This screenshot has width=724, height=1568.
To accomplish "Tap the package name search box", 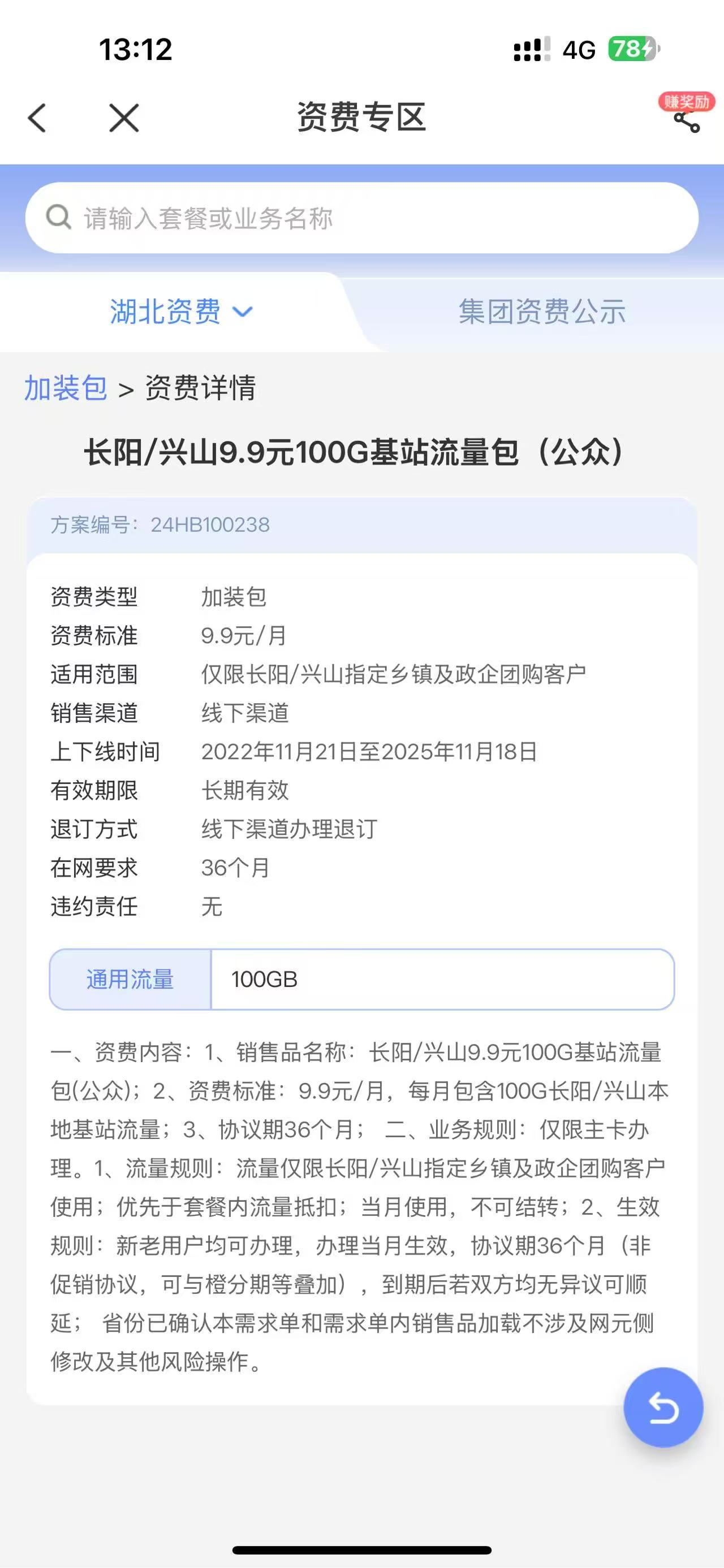I will (361, 218).
